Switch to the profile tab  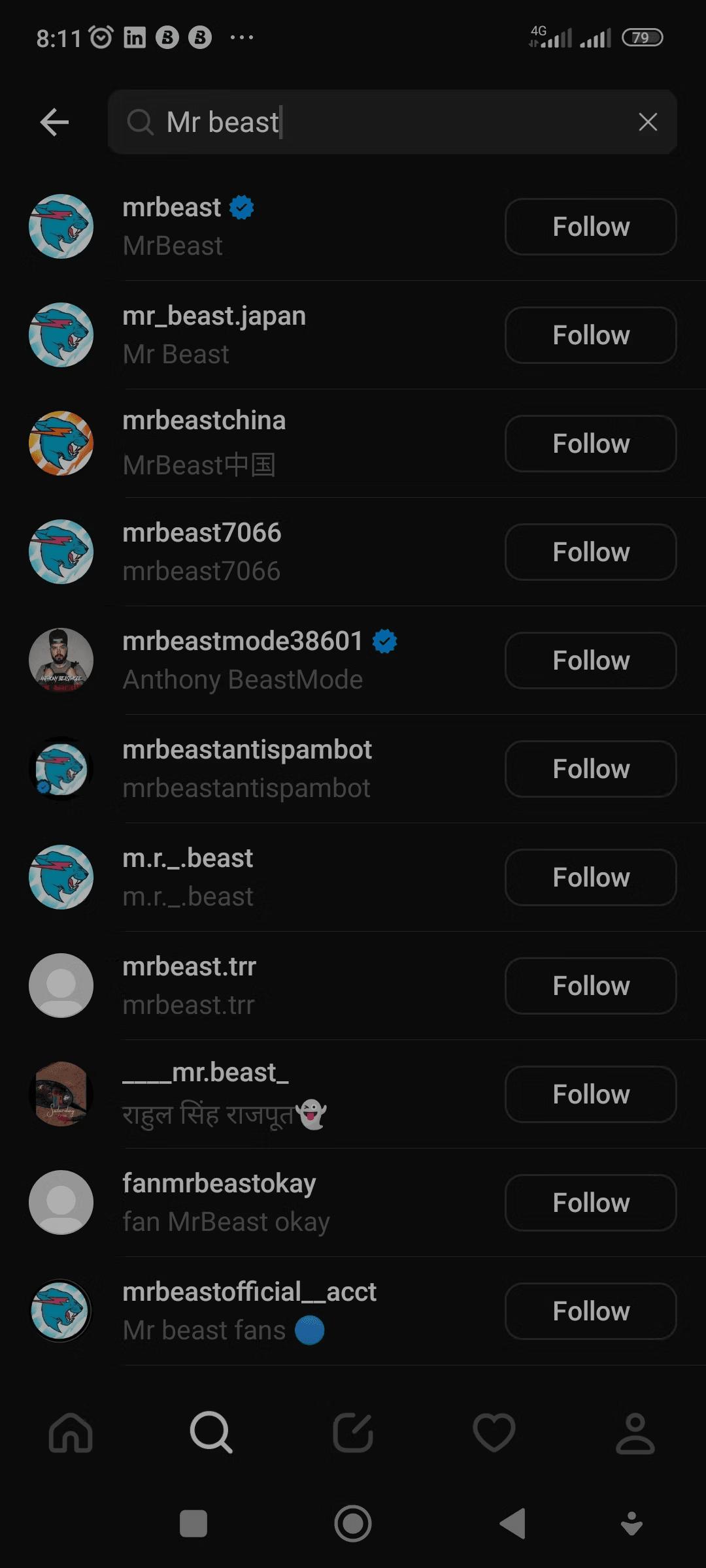coord(635,1433)
